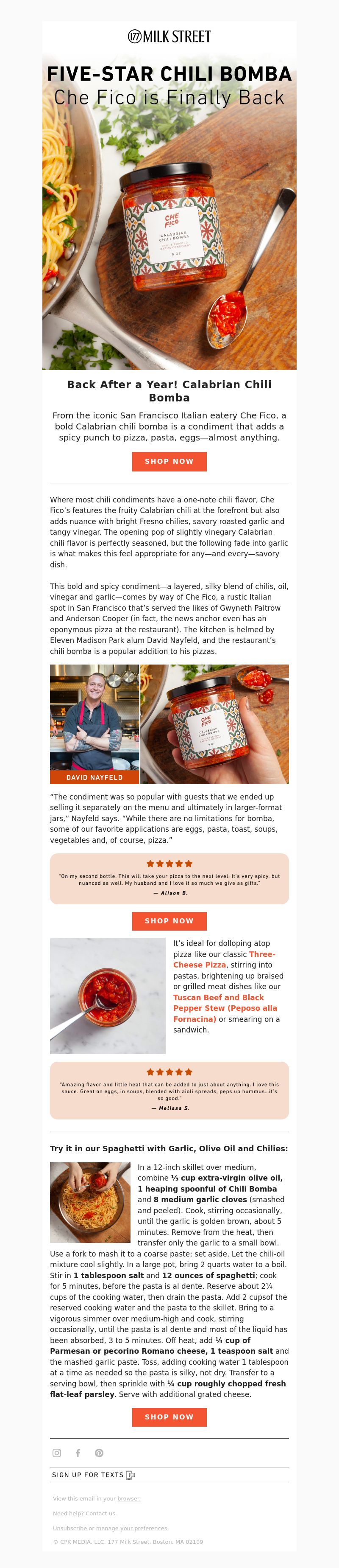Tap Shop Now under the Chili Bomba intro

[169, 461]
